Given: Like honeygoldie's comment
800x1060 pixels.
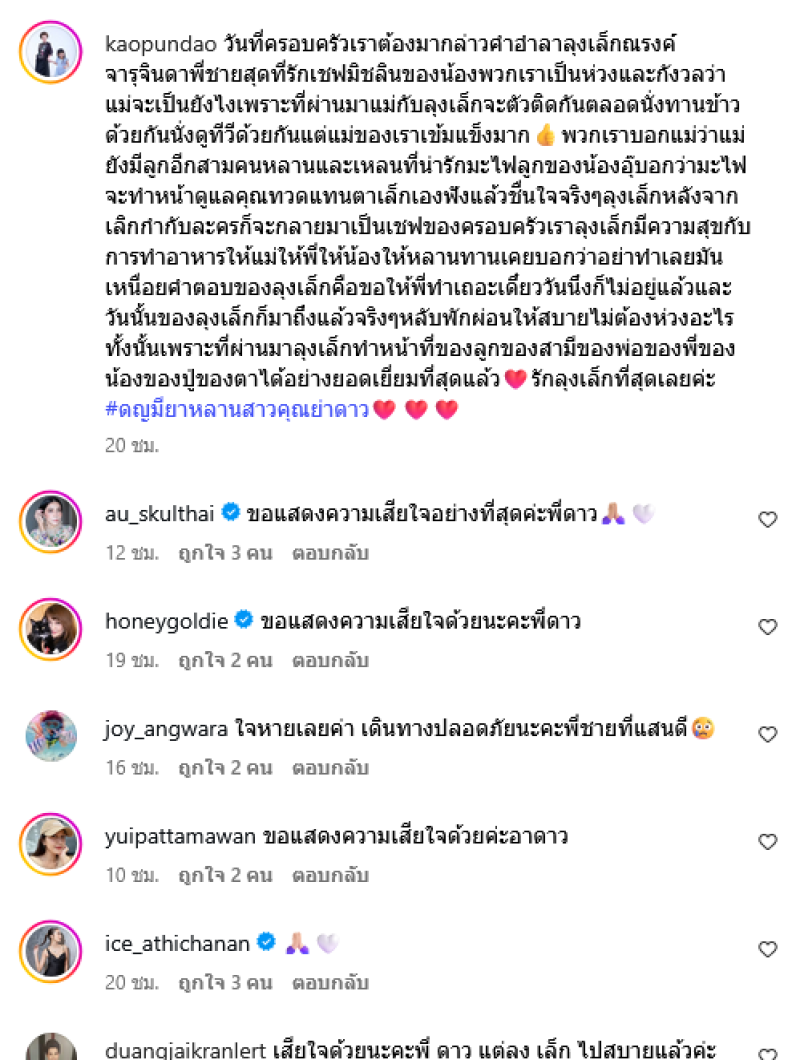Looking at the screenshot, I should pos(767,627).
